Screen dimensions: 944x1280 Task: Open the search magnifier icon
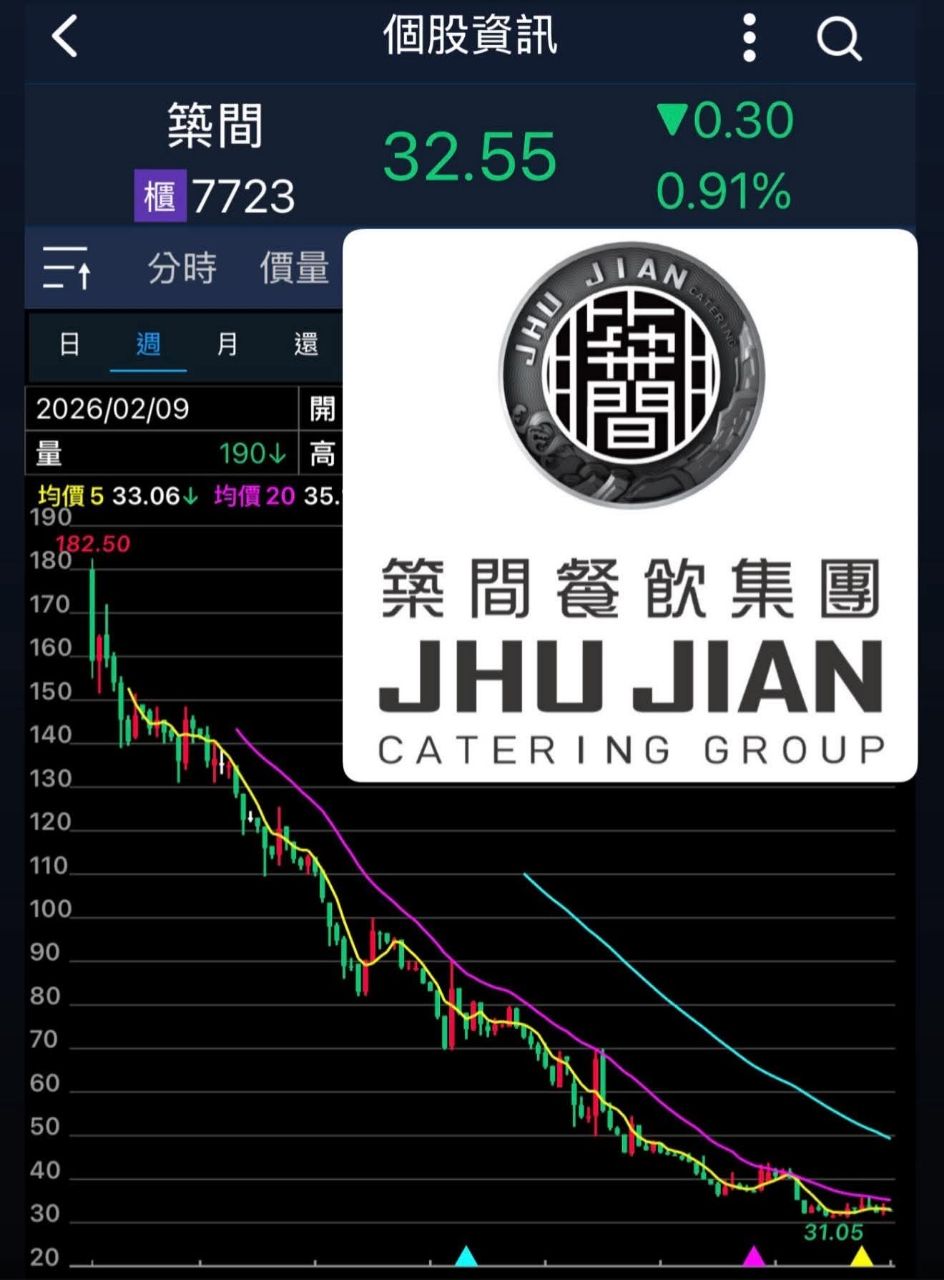click(840, 39)
